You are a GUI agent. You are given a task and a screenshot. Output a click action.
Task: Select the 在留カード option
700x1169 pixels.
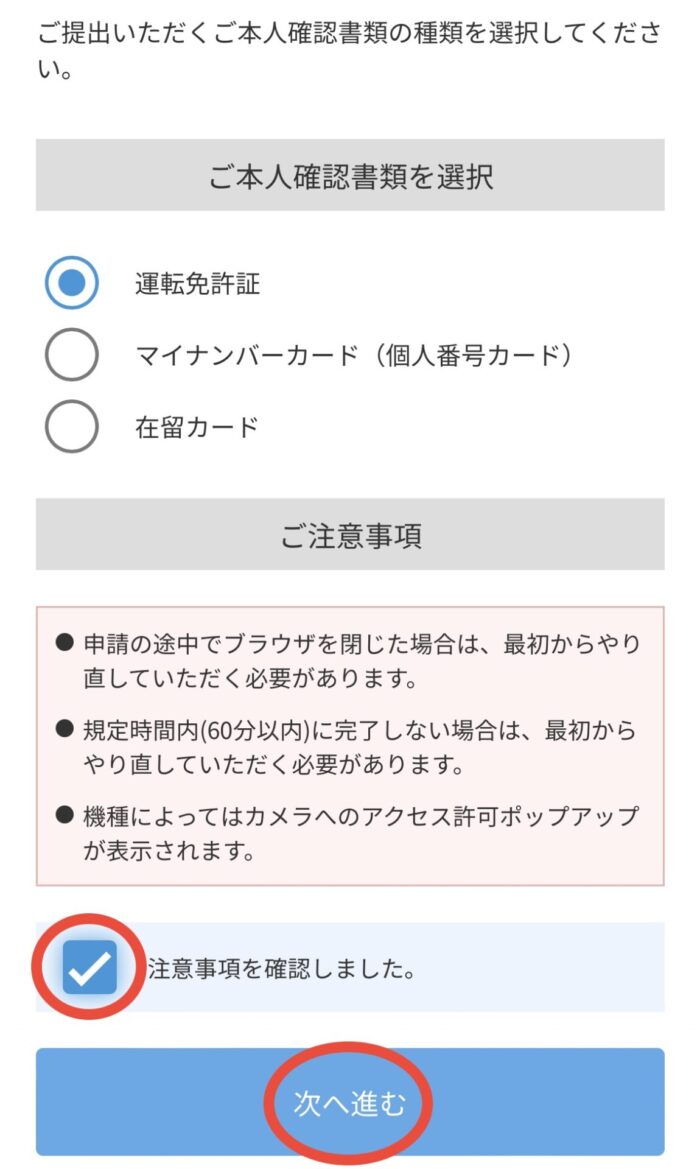click(72, 426)
